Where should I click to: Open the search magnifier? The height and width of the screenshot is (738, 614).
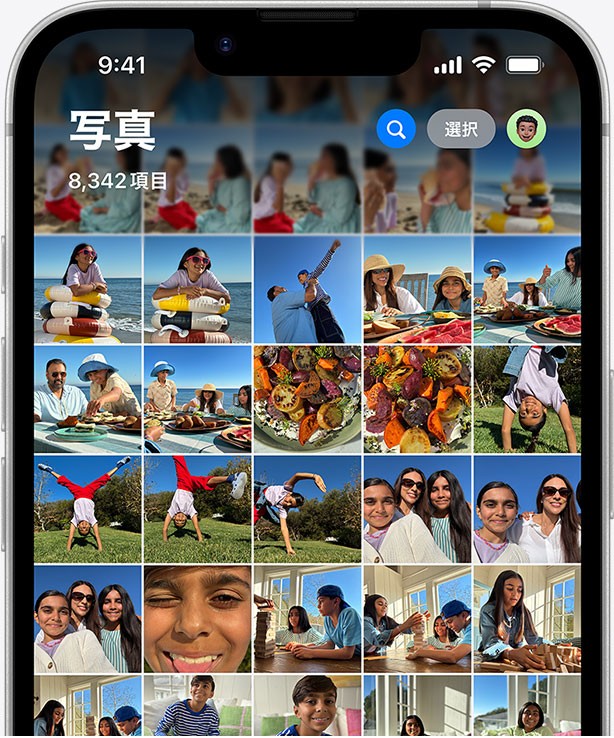pyautogui.click(x=396, y=129)
